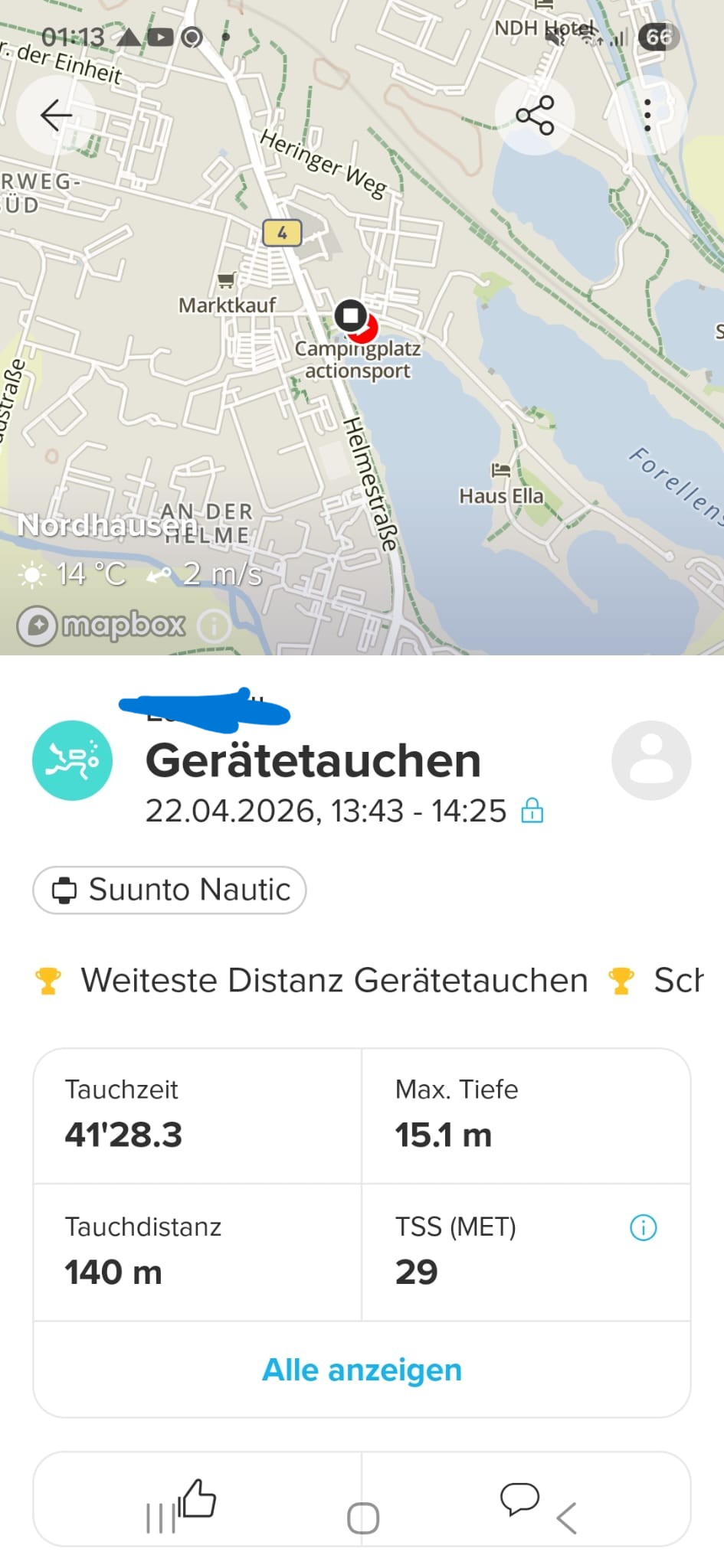The width and height of the screenshot is (724, 1568).
Task: Open the three-dot overflow menu
Action: (x=647, y=116)
